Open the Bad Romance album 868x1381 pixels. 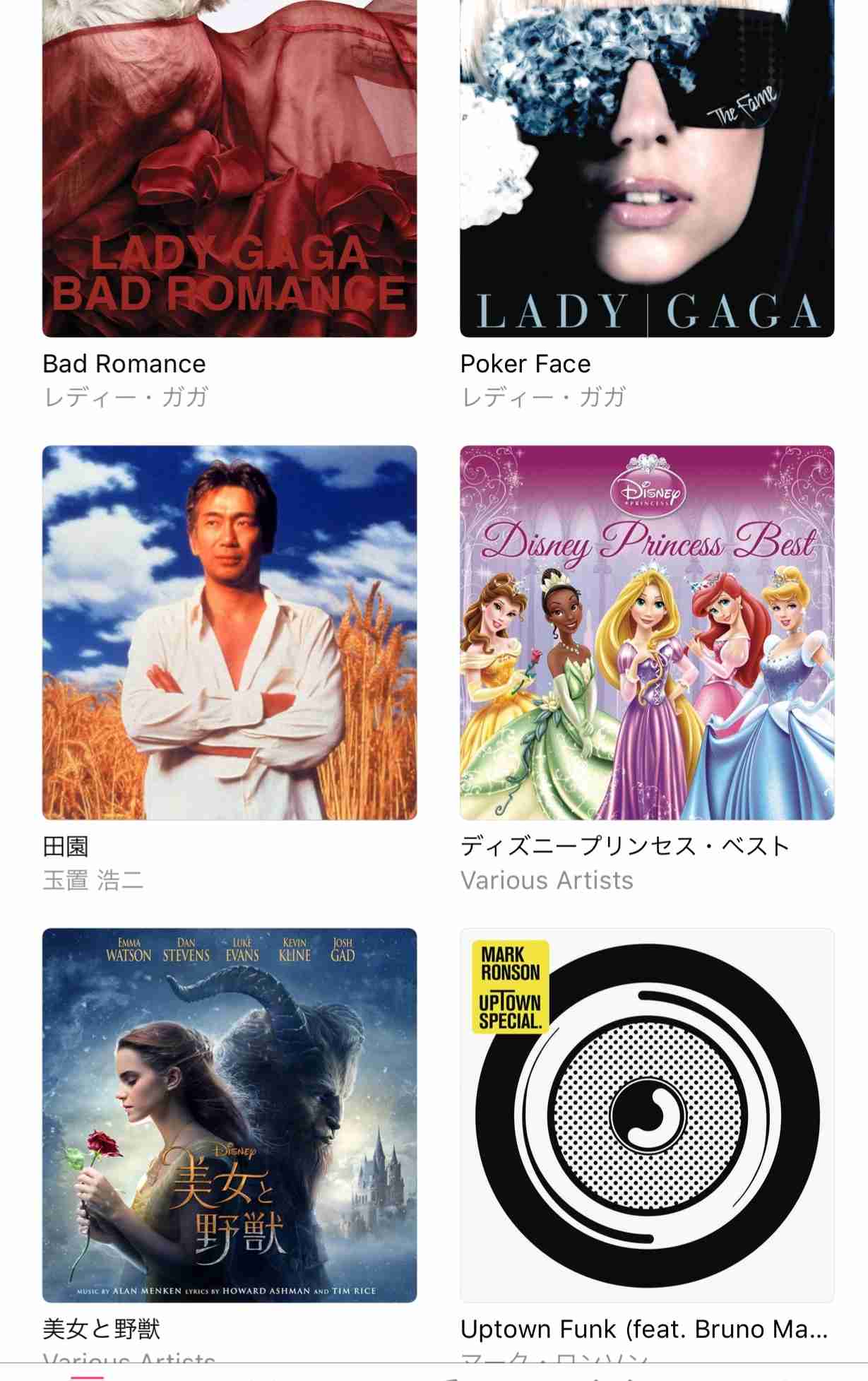click(x=230, y=170)
